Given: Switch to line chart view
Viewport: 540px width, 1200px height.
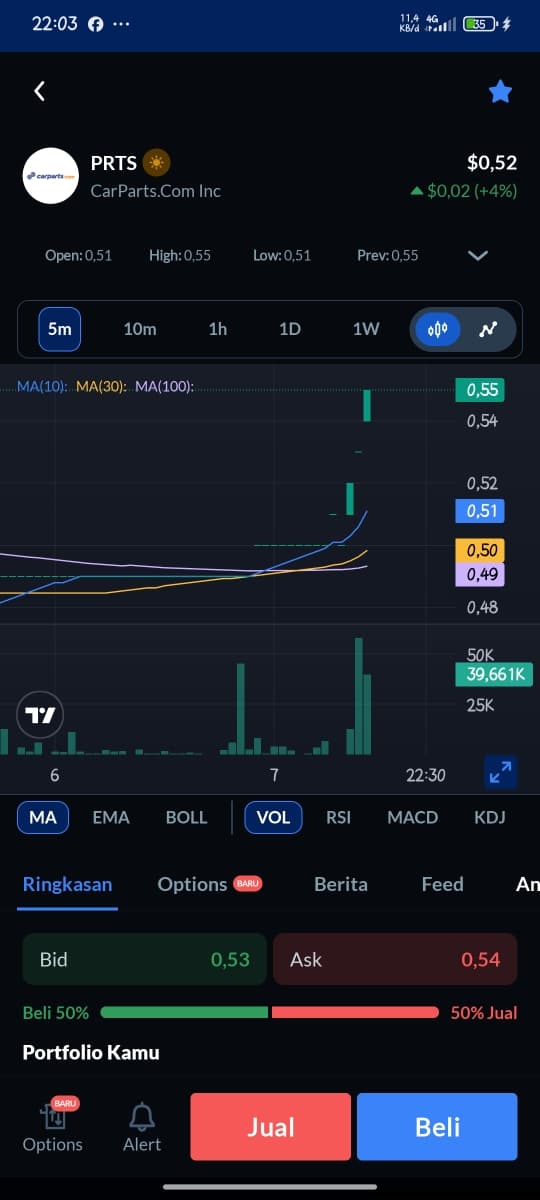Looking at the screenshot, I should (488, 329).
